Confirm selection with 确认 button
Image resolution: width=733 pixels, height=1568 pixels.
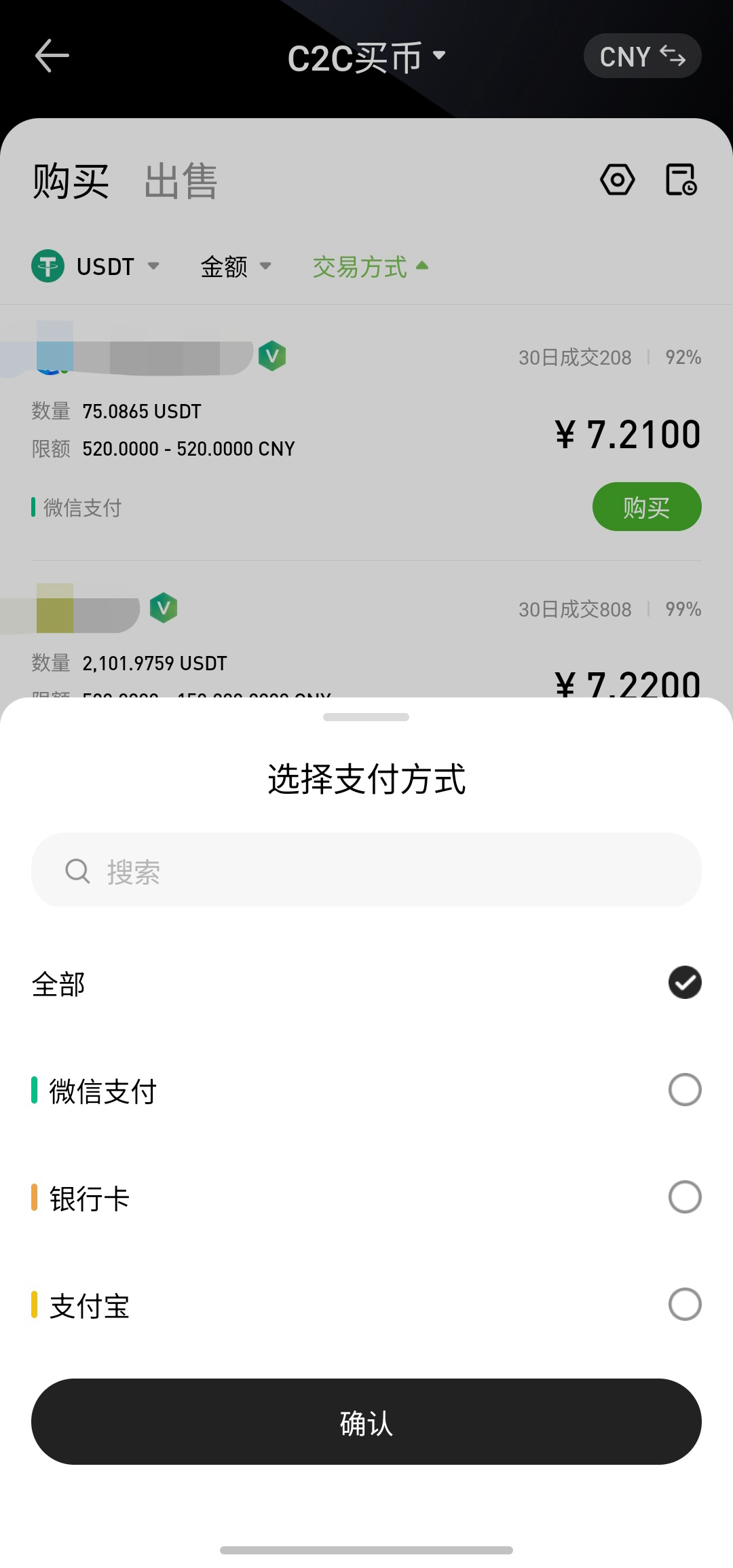tap(366, 1422)
